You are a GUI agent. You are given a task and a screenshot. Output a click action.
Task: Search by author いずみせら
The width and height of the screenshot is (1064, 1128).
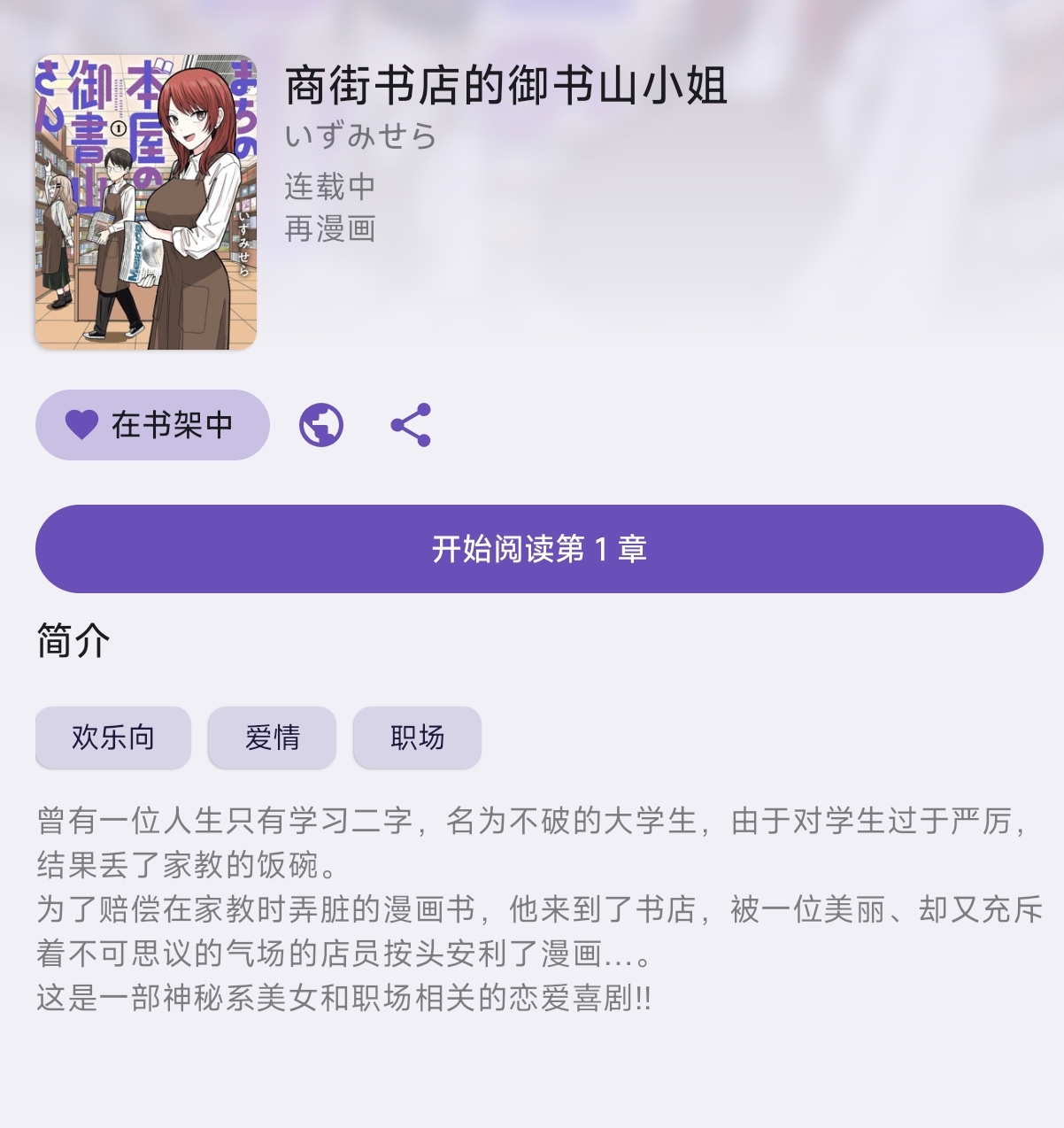(361, 136)
